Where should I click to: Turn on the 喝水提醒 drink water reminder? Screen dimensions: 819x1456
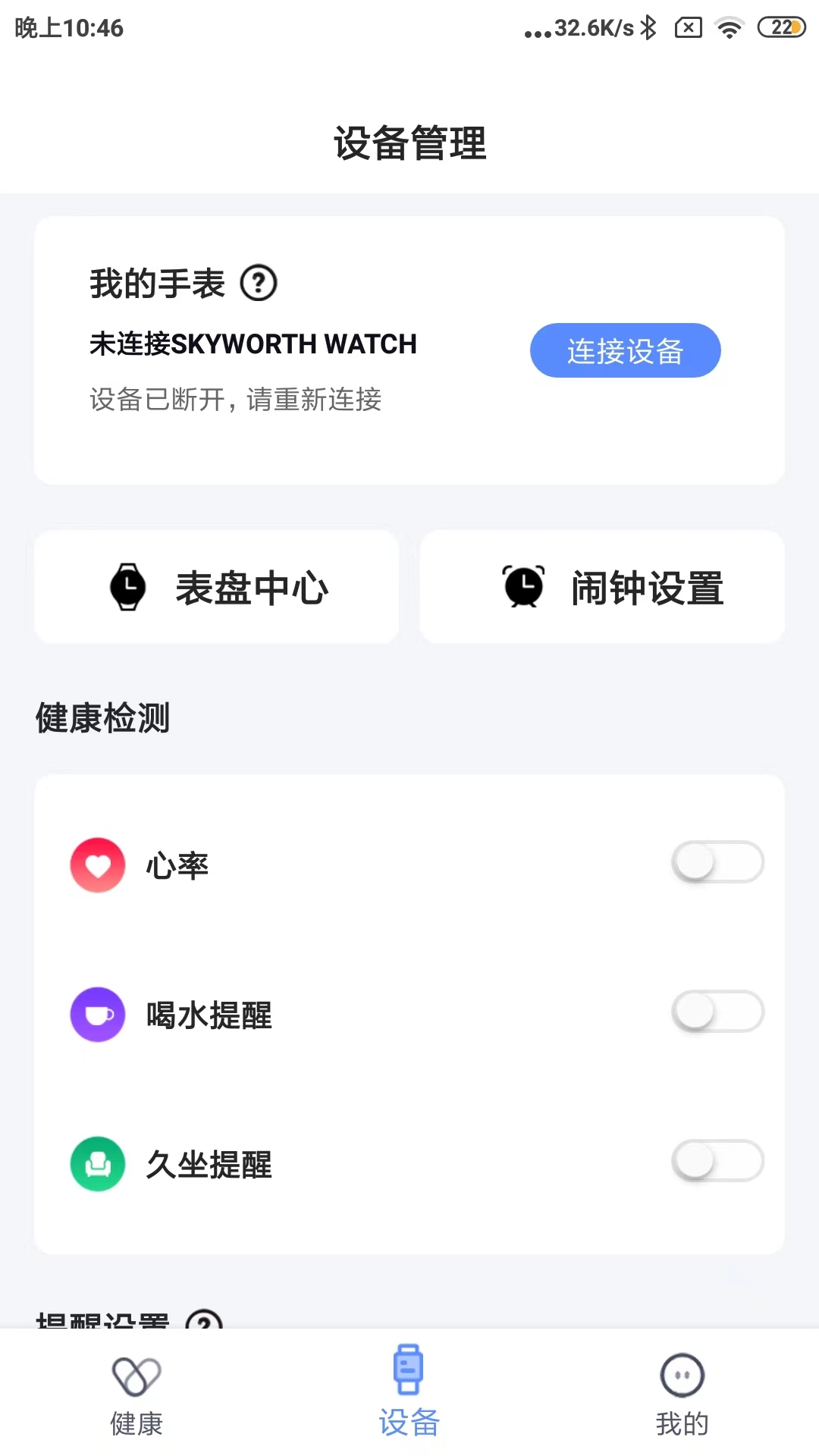(719, 1012)
